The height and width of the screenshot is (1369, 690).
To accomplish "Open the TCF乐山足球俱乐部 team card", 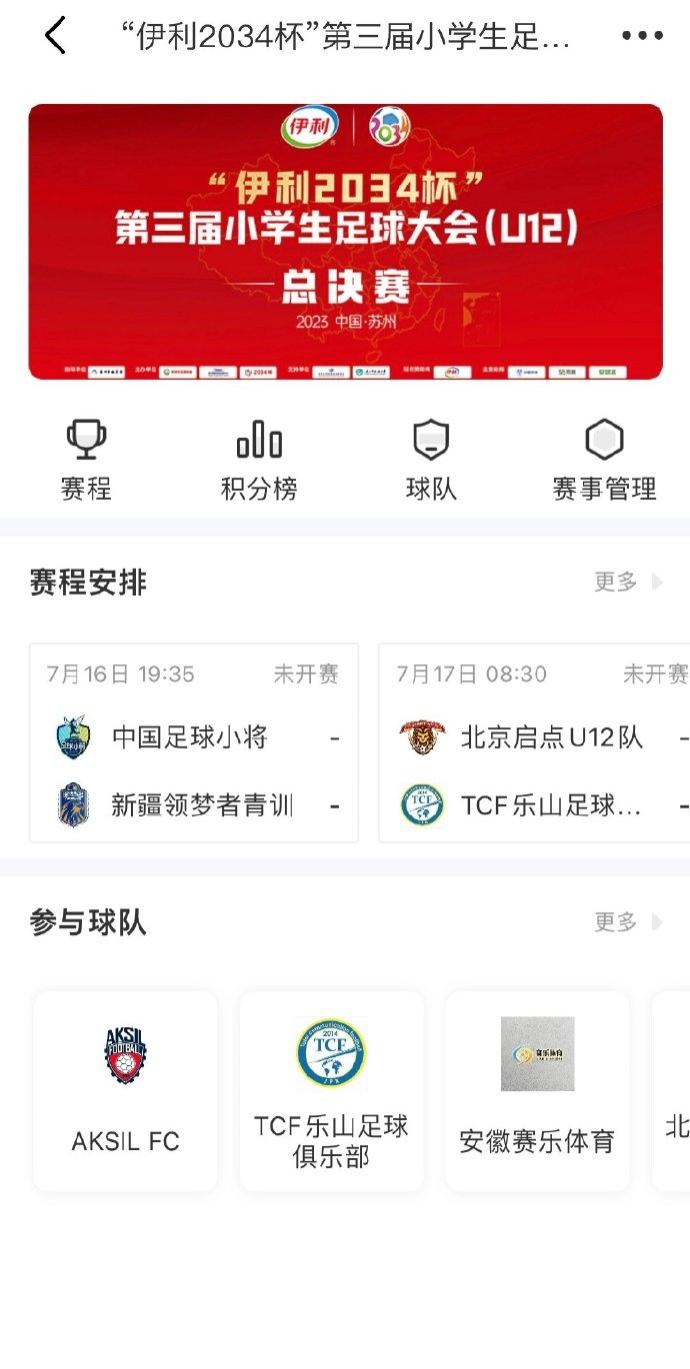I will (x=331, y=1091).
